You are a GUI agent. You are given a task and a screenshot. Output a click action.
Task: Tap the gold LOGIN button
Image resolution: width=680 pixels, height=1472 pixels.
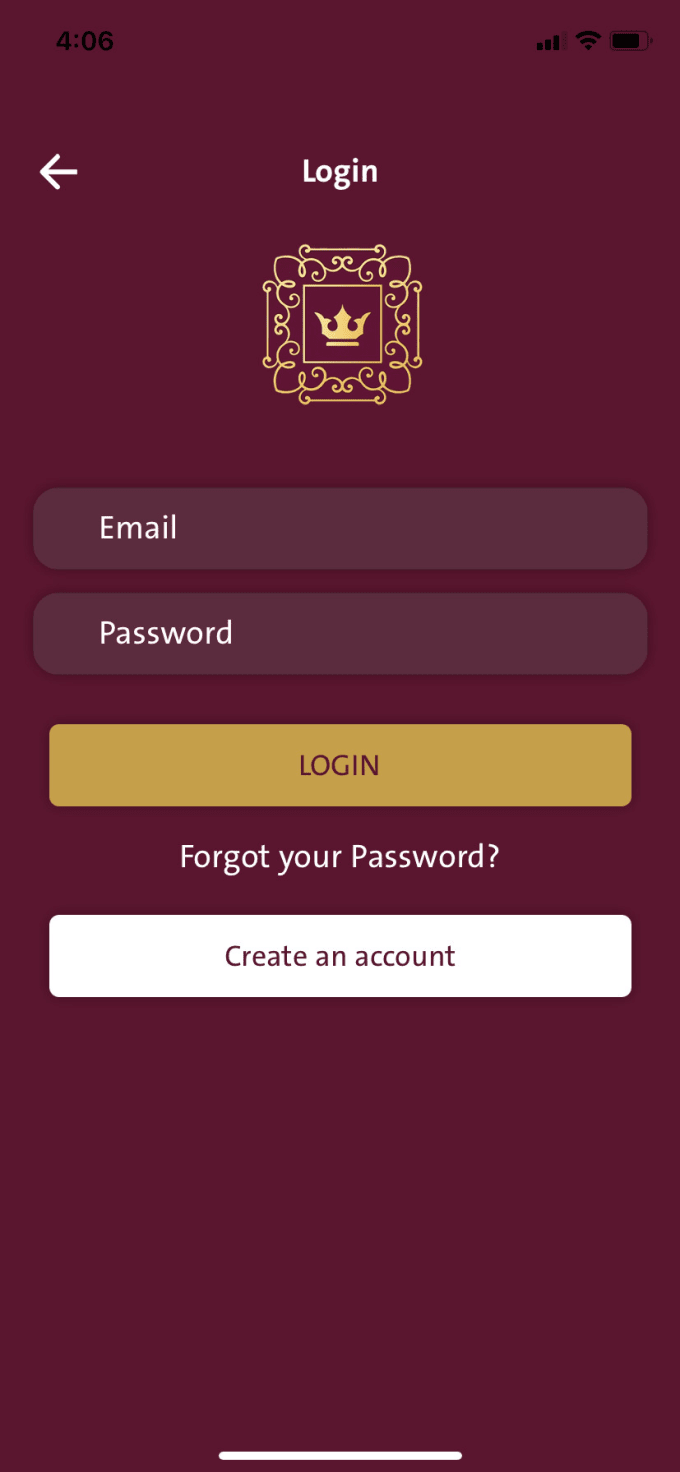pyautogui.click(x=340, y=765)
